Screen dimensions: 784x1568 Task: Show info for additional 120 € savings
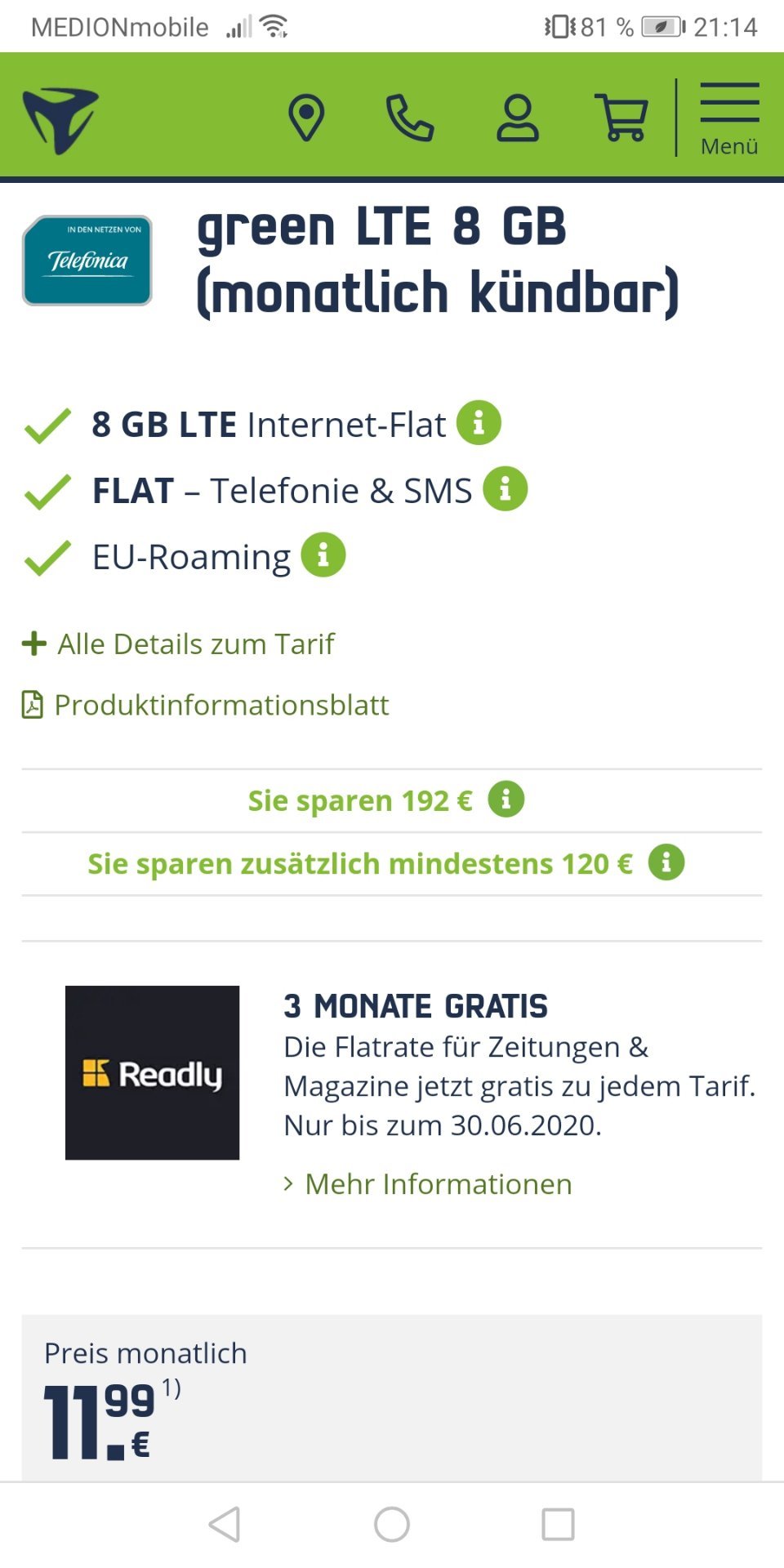[666, 862]
